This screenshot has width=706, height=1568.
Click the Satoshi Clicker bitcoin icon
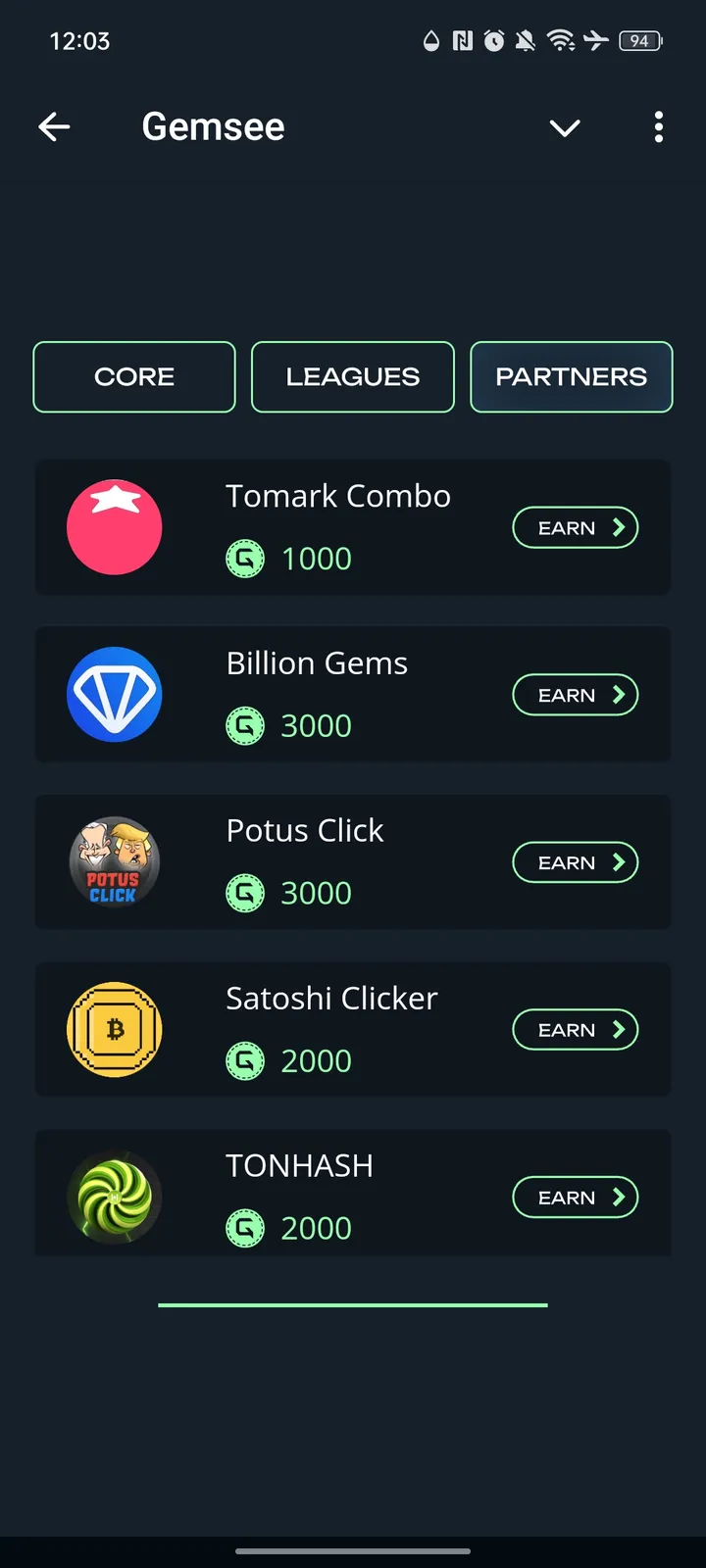click(115, 1030)
